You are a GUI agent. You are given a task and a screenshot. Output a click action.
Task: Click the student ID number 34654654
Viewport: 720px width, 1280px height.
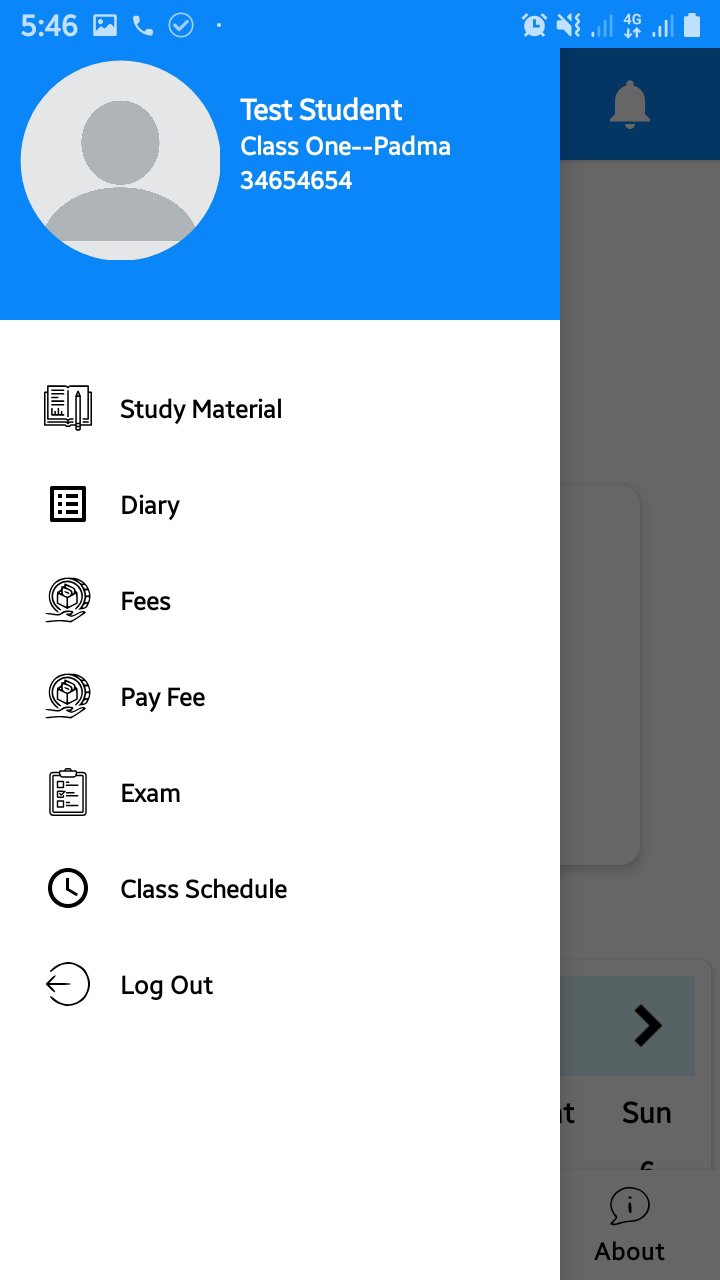point(296,180)
